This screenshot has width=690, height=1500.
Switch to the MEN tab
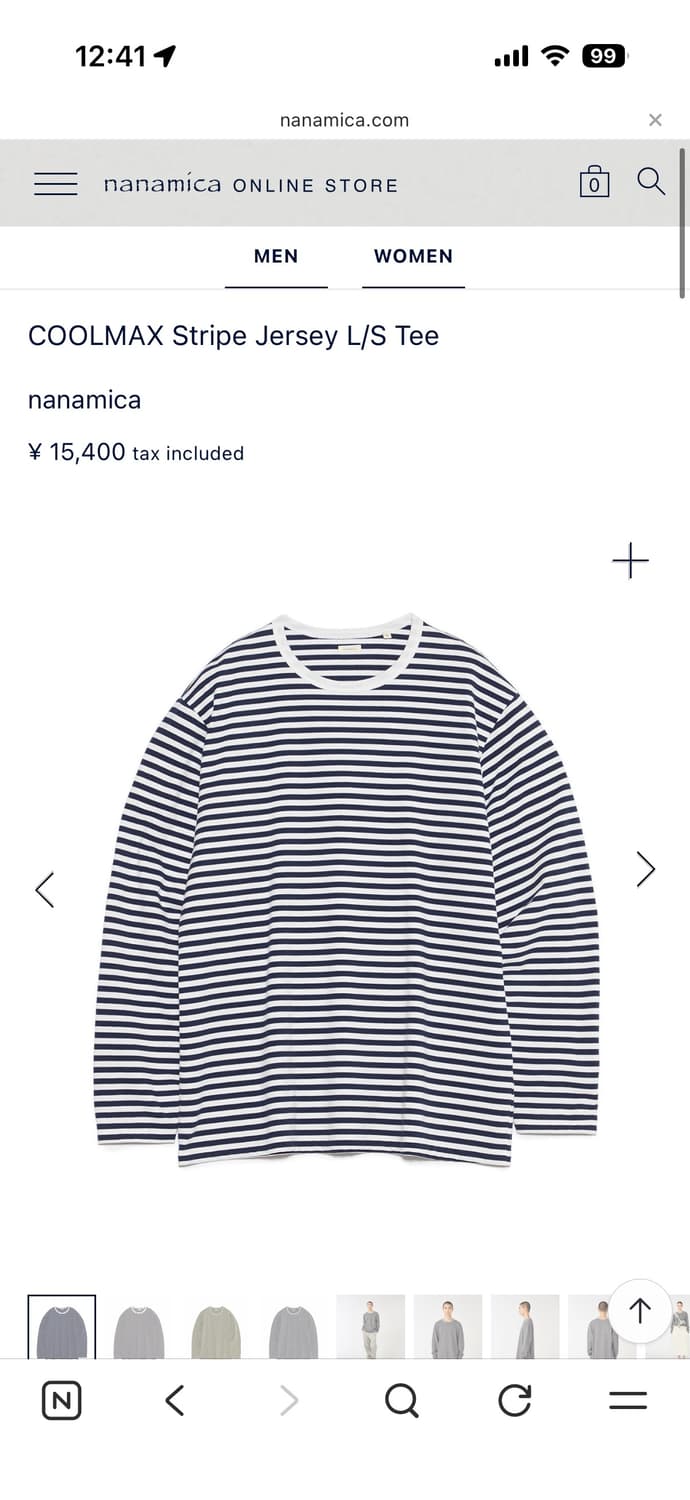point(276,256)
